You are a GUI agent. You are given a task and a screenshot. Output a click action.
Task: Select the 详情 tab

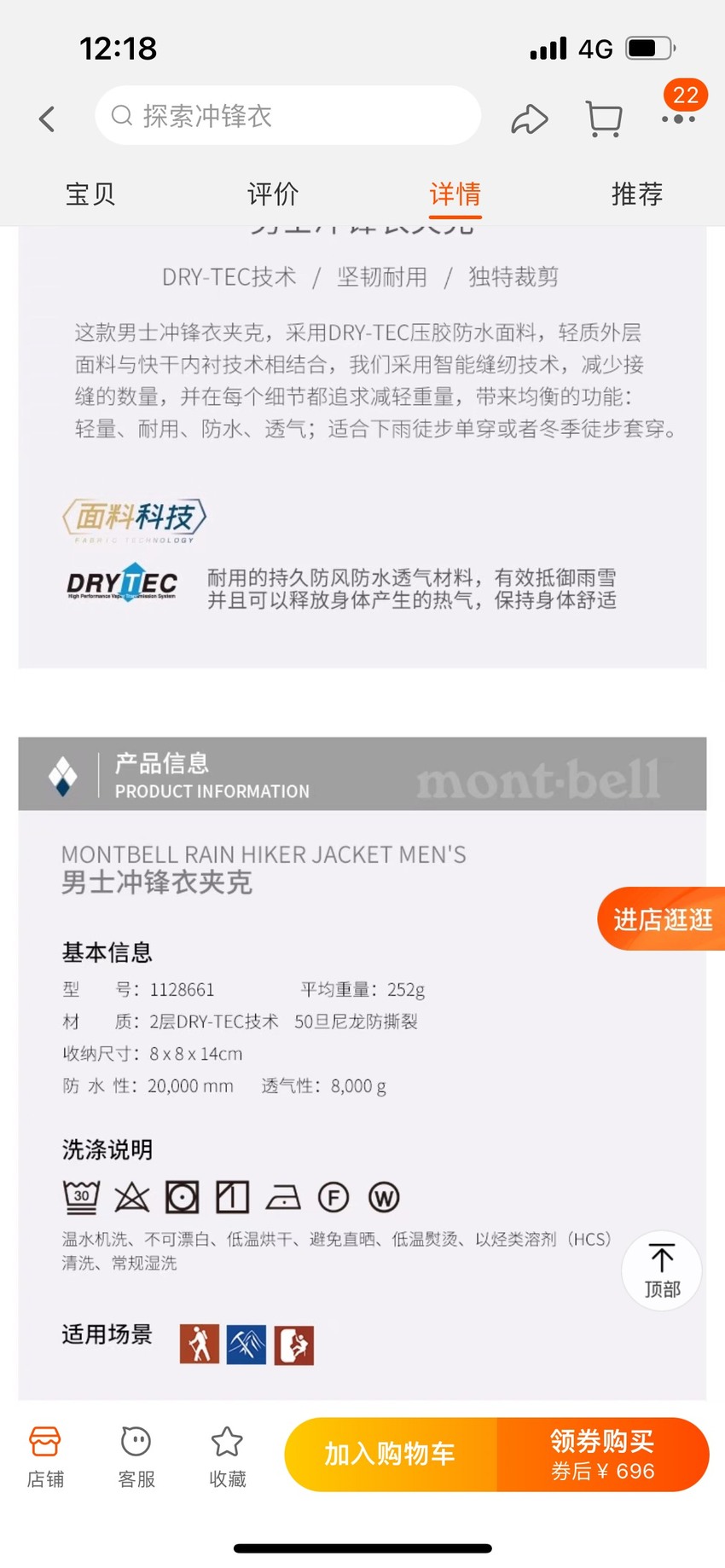pyautogui.click(x=455, y=194)
